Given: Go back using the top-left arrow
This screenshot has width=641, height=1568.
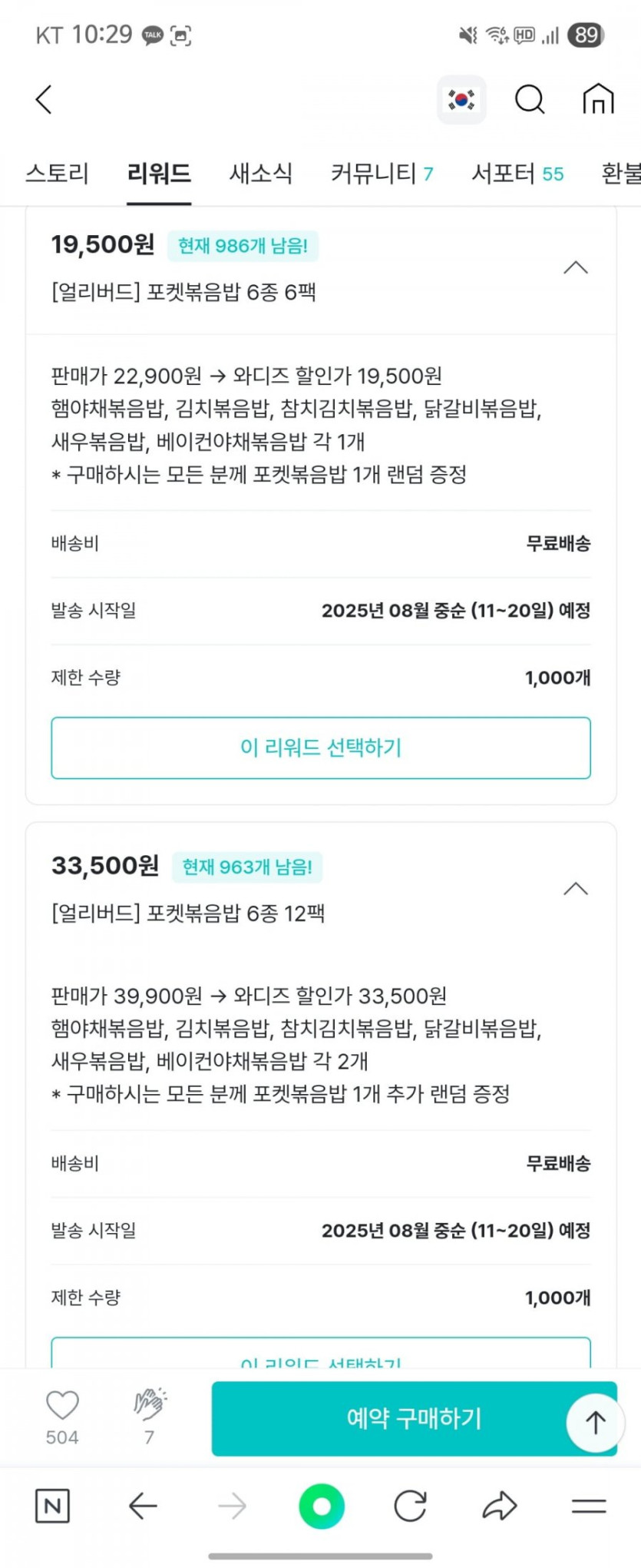Looking at the screenshot, I should pos(44,99).
